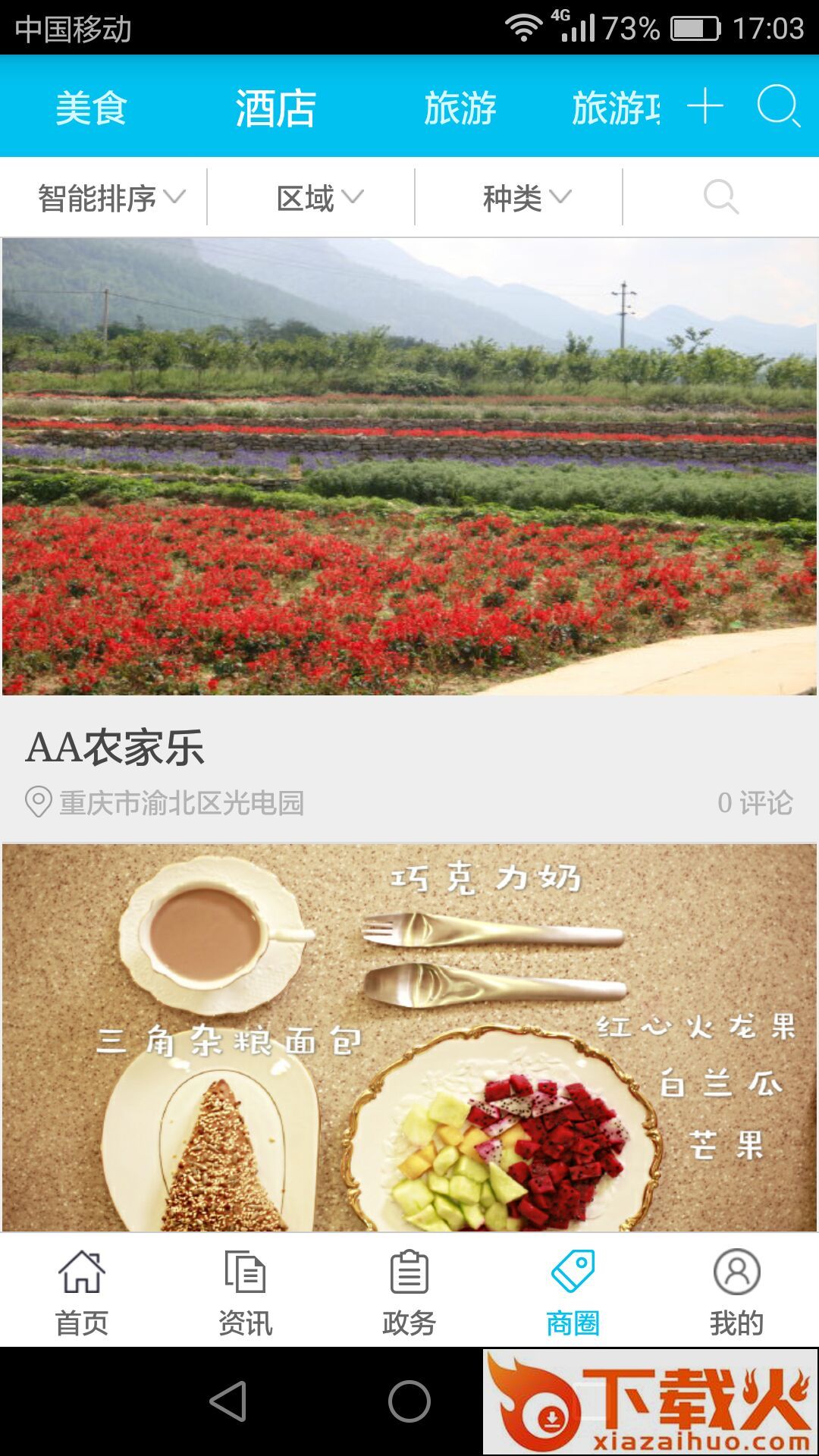Screen dimensions: 819x1456
Task: Expand the 智能排序 sorting dropdown
Action: 111,198
